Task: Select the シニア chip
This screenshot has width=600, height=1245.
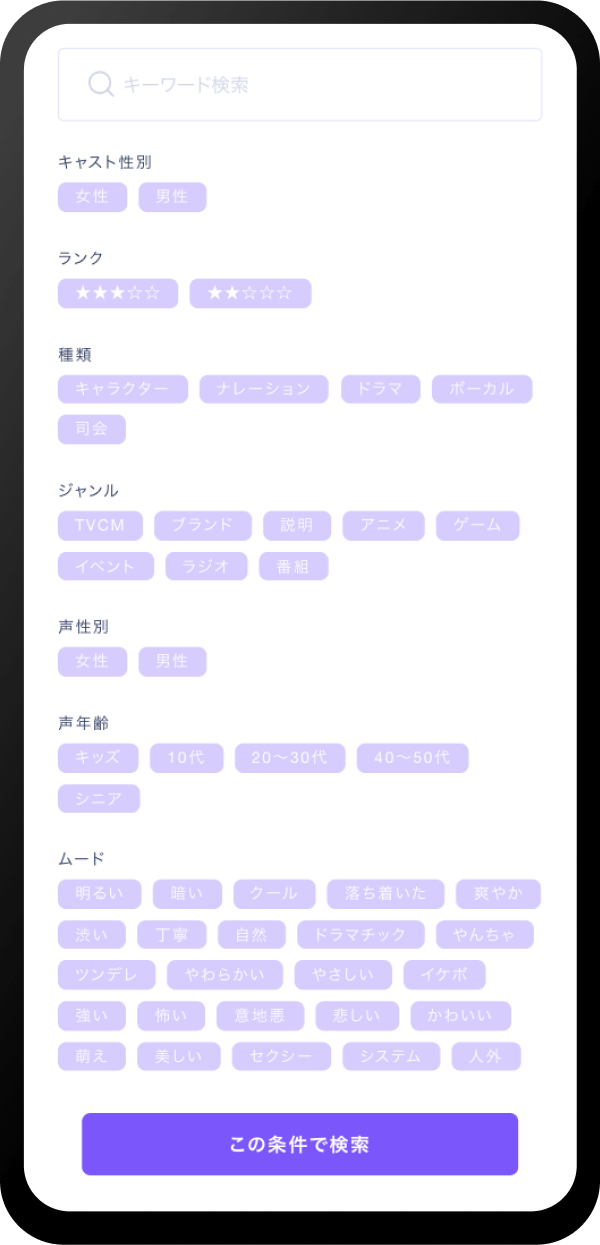Action: coord(99,798)
